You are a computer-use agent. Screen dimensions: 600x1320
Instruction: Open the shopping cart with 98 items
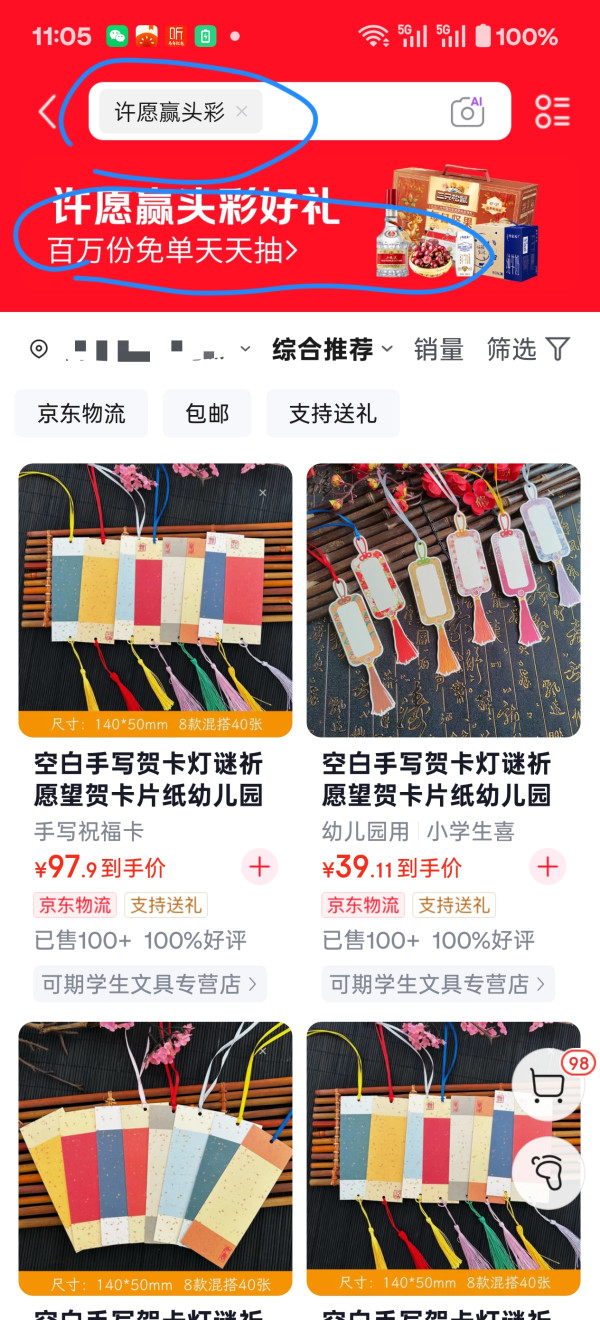548,1084
